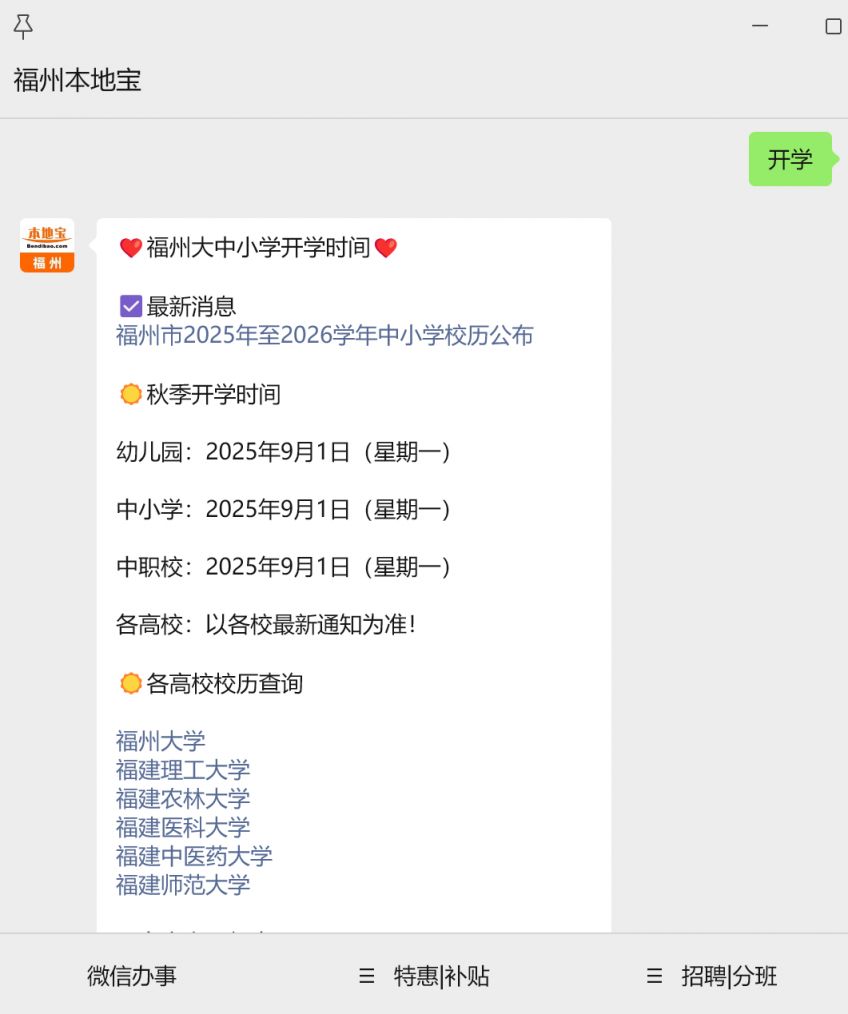Expand the 招聘|分班 menu
Image resolution: width=848 pixels, height=1014 pixels.
point(712,976)
